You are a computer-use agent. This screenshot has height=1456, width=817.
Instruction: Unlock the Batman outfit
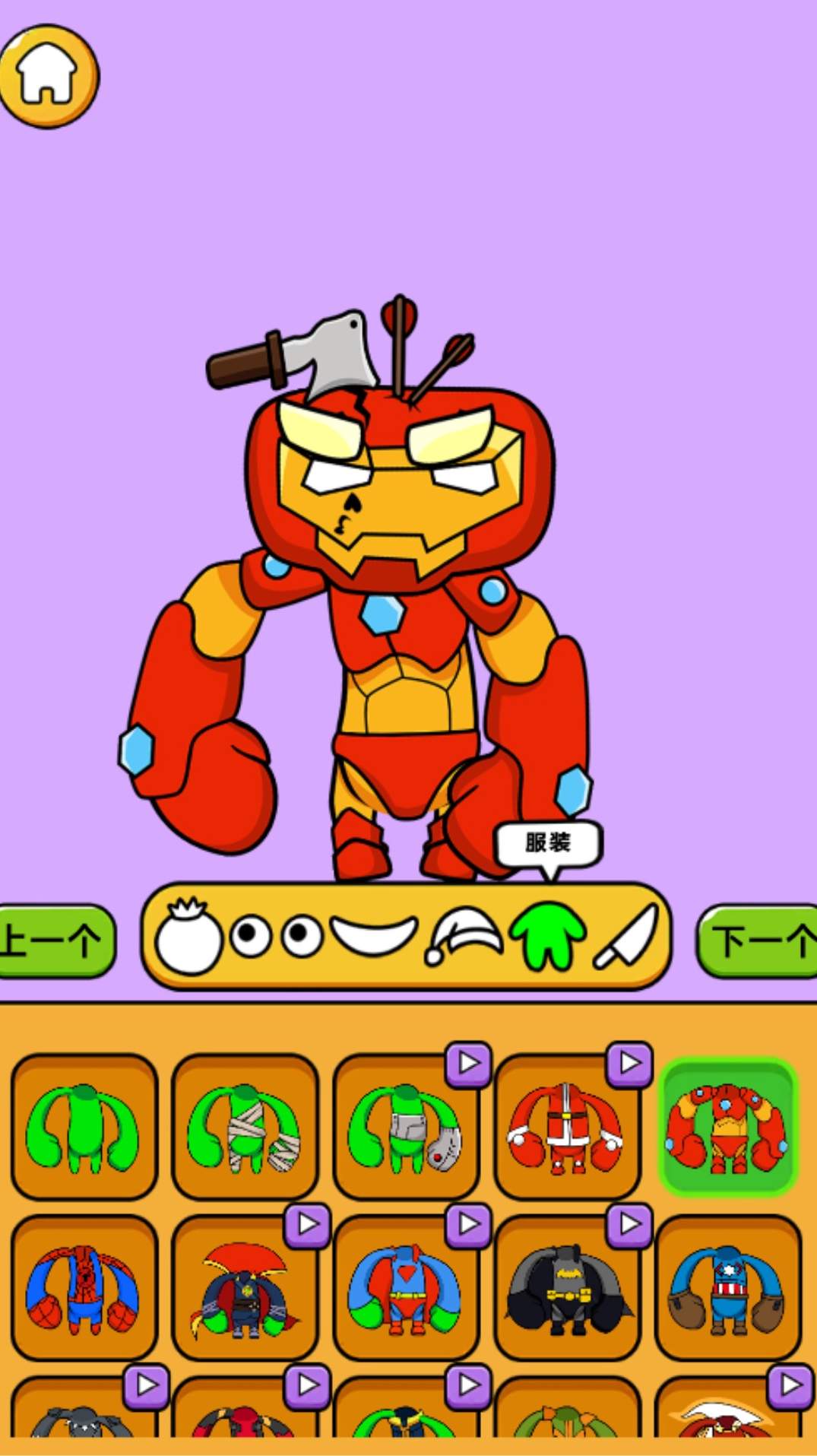(567, 1288)
